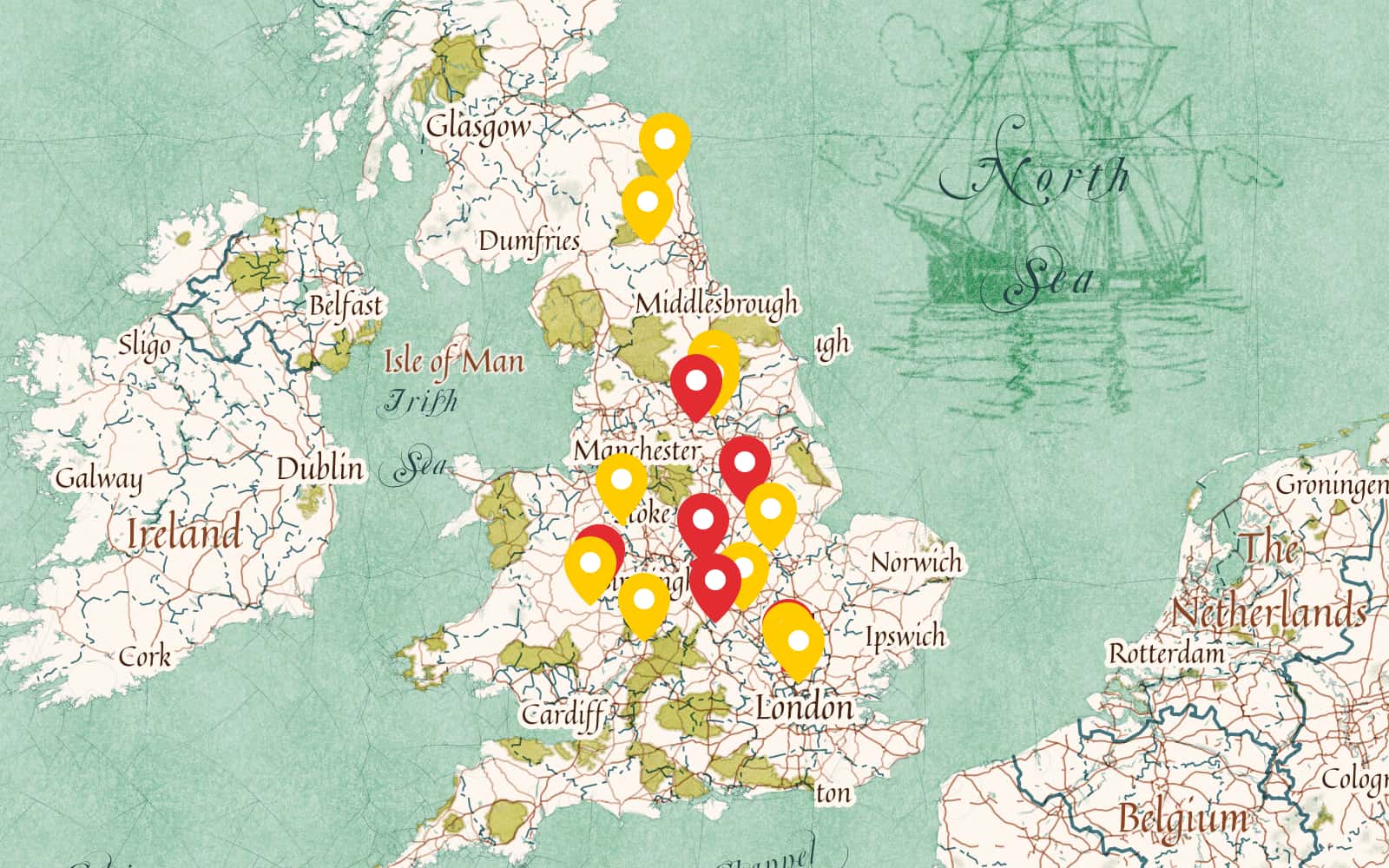Tap the red pin beside the Stoke label
The image size is (1389, 868).
(x=703, y=522)
